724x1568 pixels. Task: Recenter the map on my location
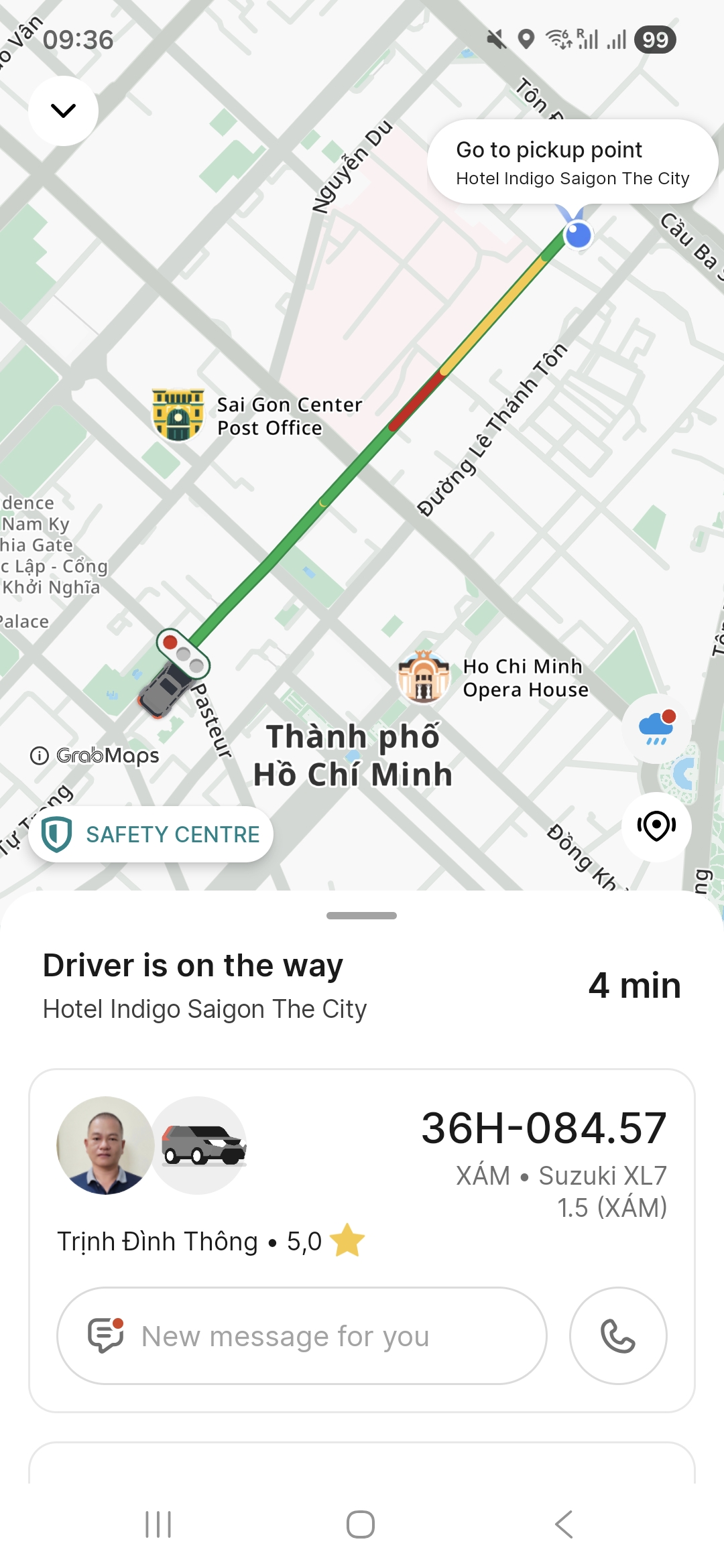point(656,826)
